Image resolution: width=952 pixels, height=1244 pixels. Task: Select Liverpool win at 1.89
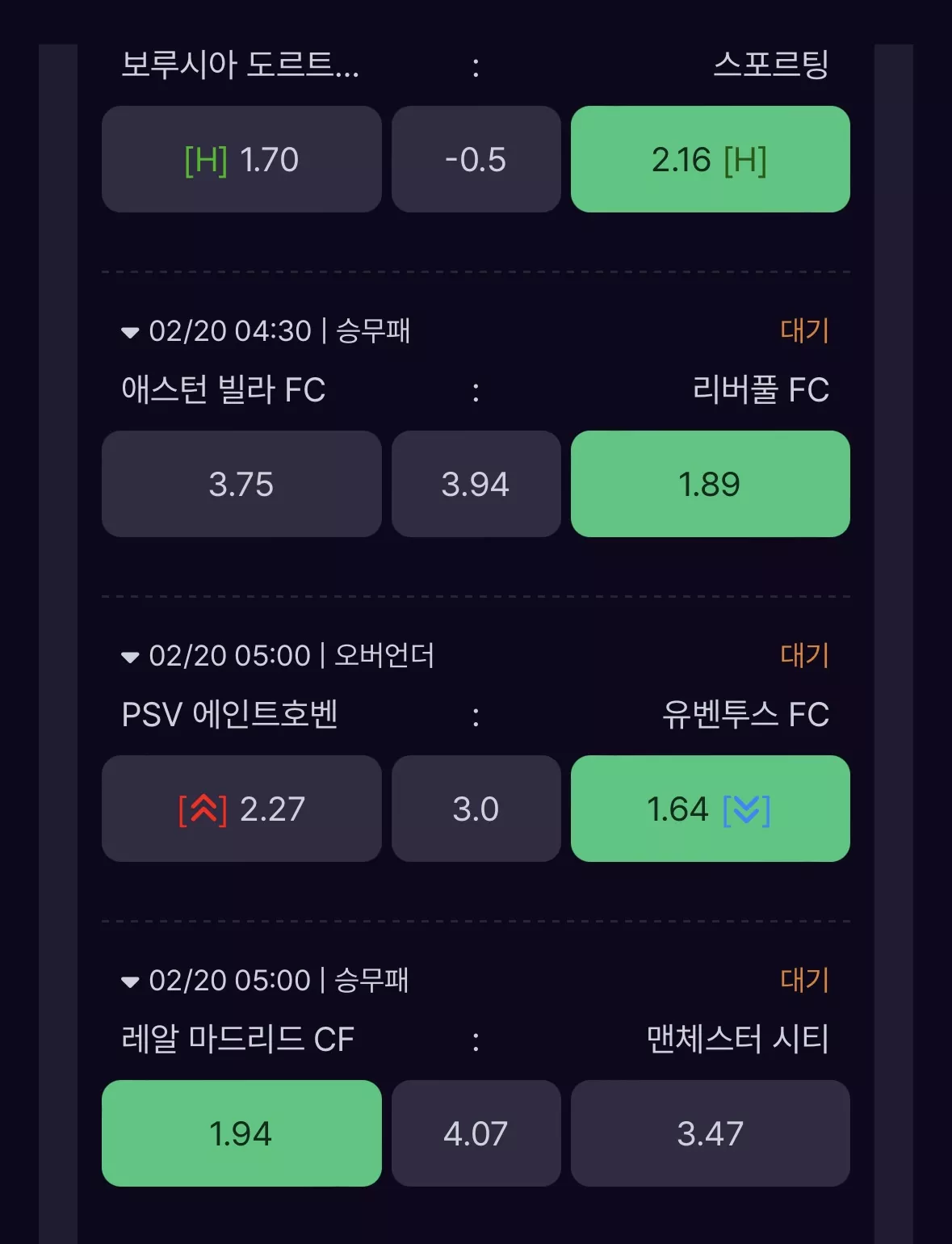[x=711, y=484]
